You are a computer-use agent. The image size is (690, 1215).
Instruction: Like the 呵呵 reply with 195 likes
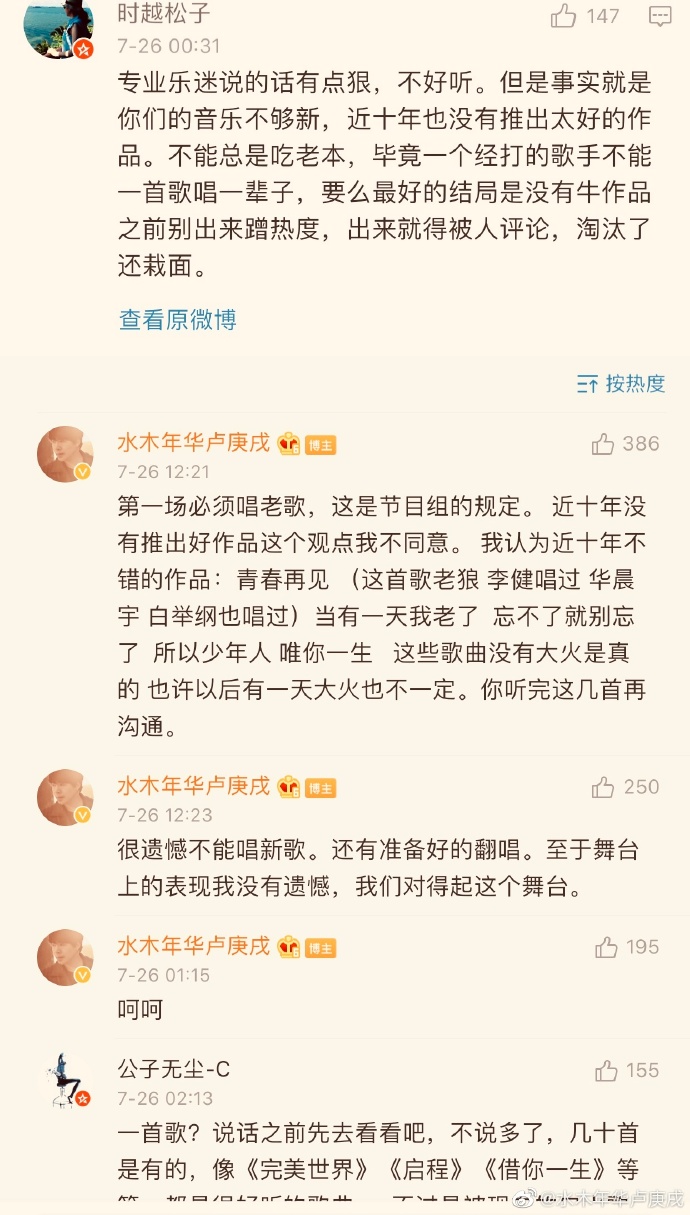(606, 947)
